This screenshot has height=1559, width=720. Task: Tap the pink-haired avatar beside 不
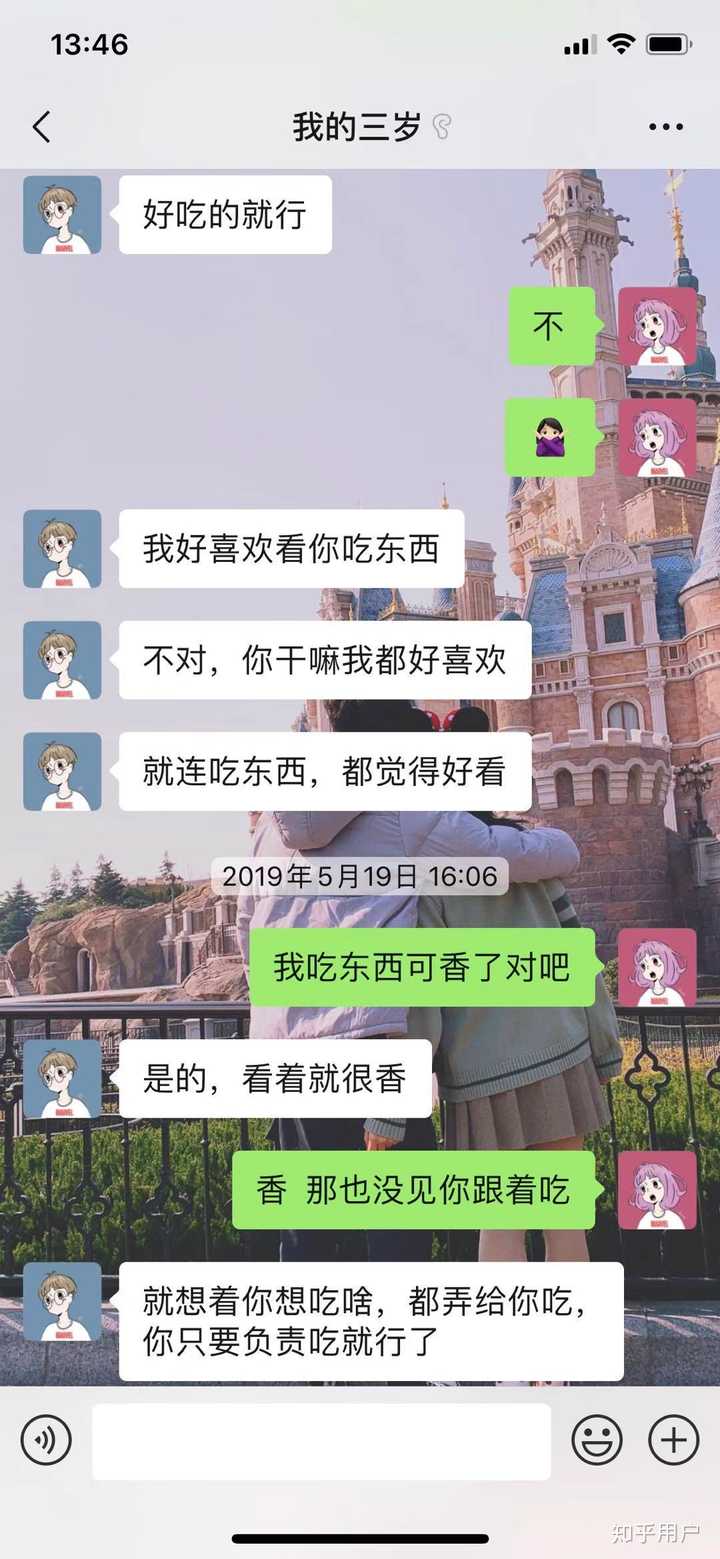click(x=657, y=326)
